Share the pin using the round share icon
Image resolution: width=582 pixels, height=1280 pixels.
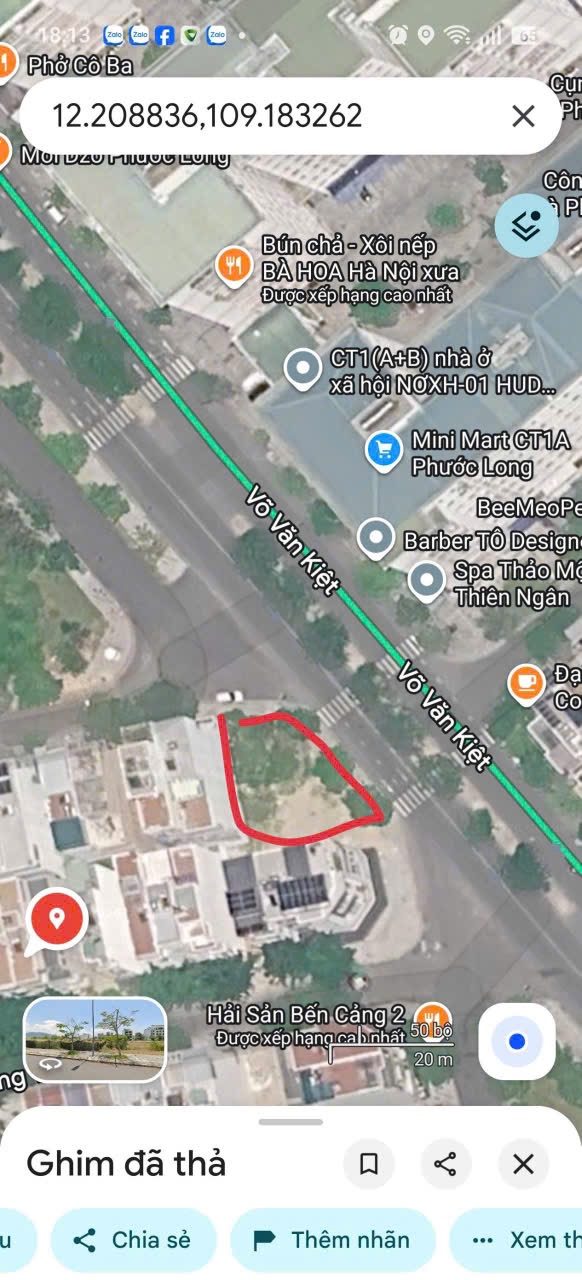[445, 1164]
